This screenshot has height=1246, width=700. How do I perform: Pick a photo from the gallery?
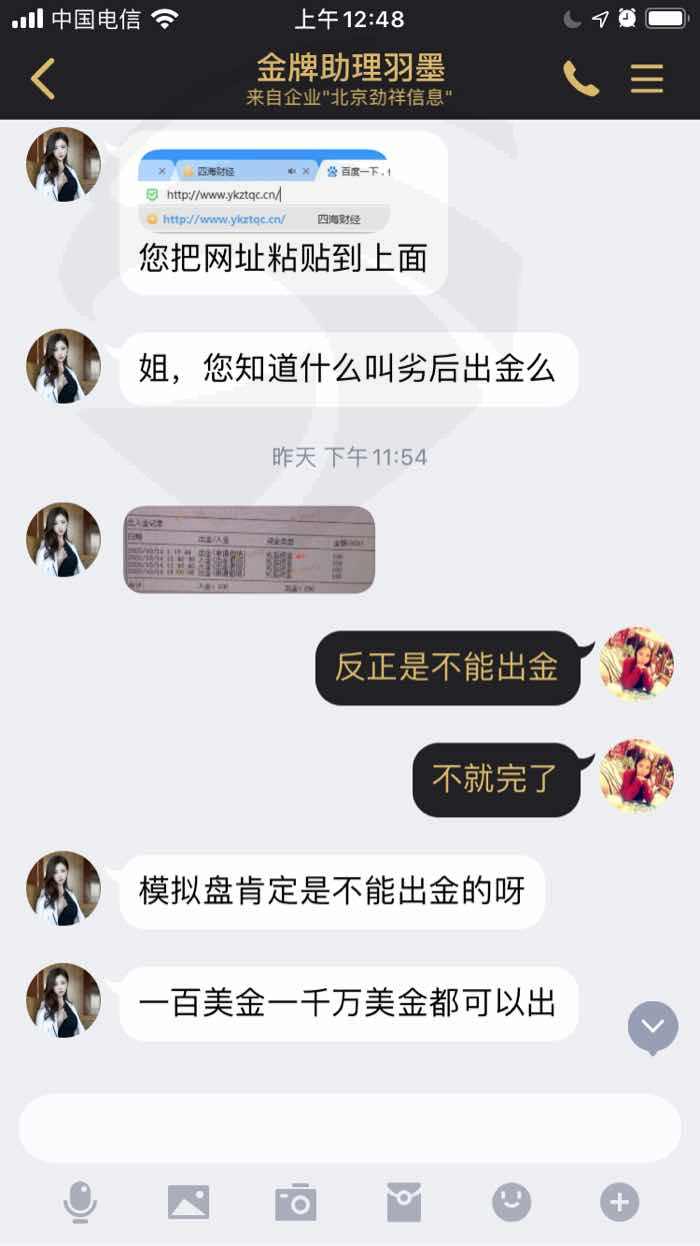pyautogui.click(x=188, y=1202)
